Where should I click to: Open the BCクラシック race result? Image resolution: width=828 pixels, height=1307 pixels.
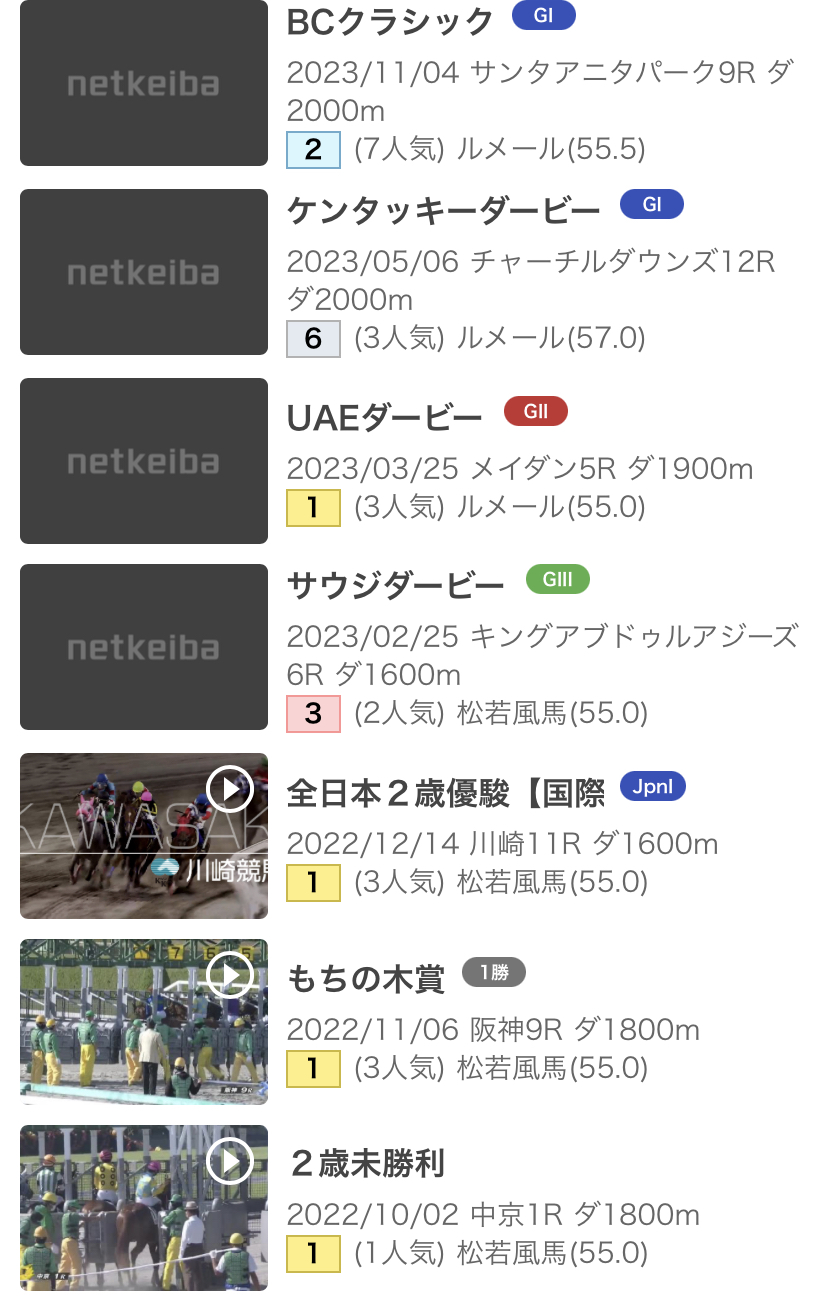390,22
